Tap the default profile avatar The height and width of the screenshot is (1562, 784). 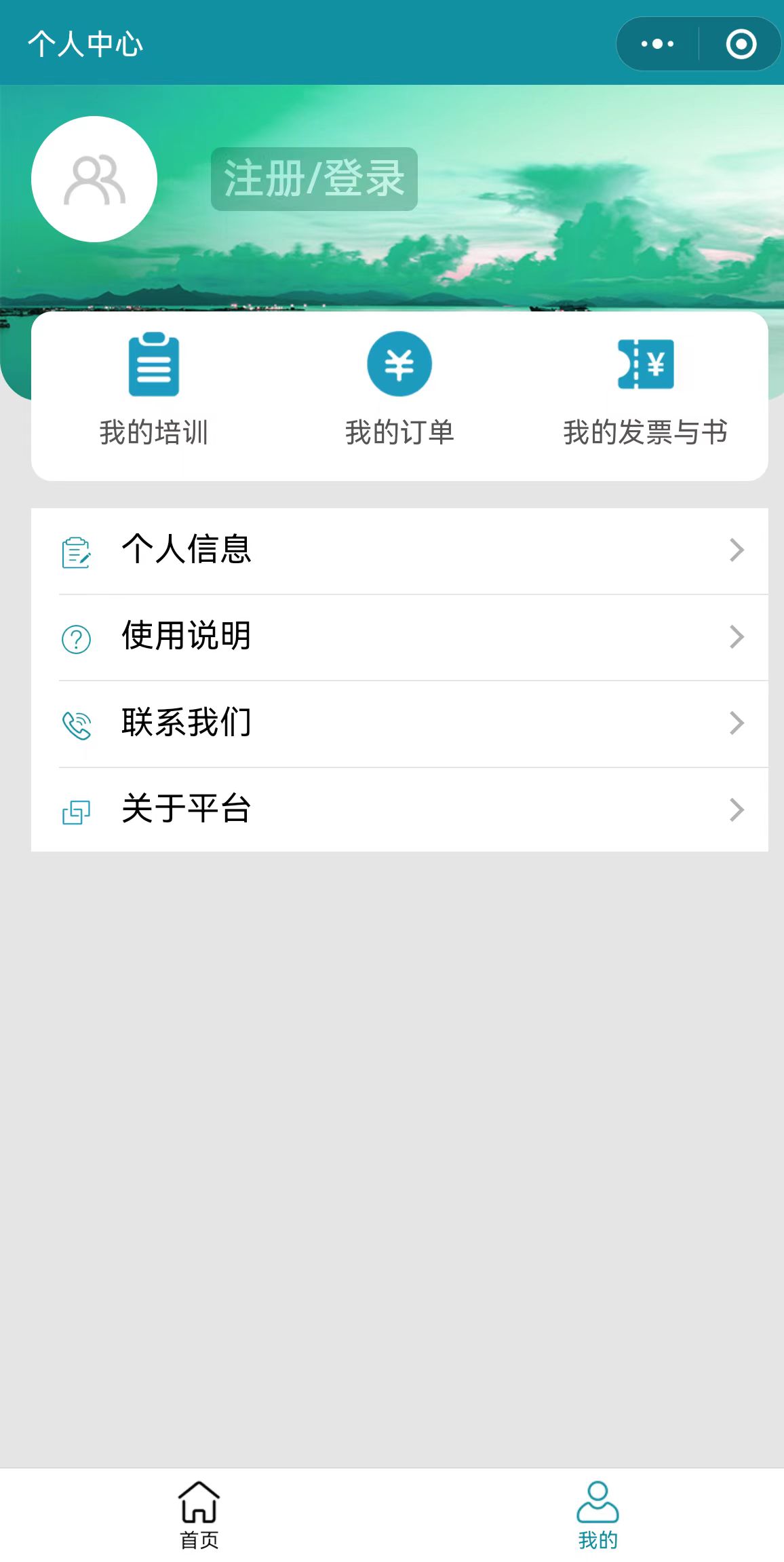click(94, 179)
